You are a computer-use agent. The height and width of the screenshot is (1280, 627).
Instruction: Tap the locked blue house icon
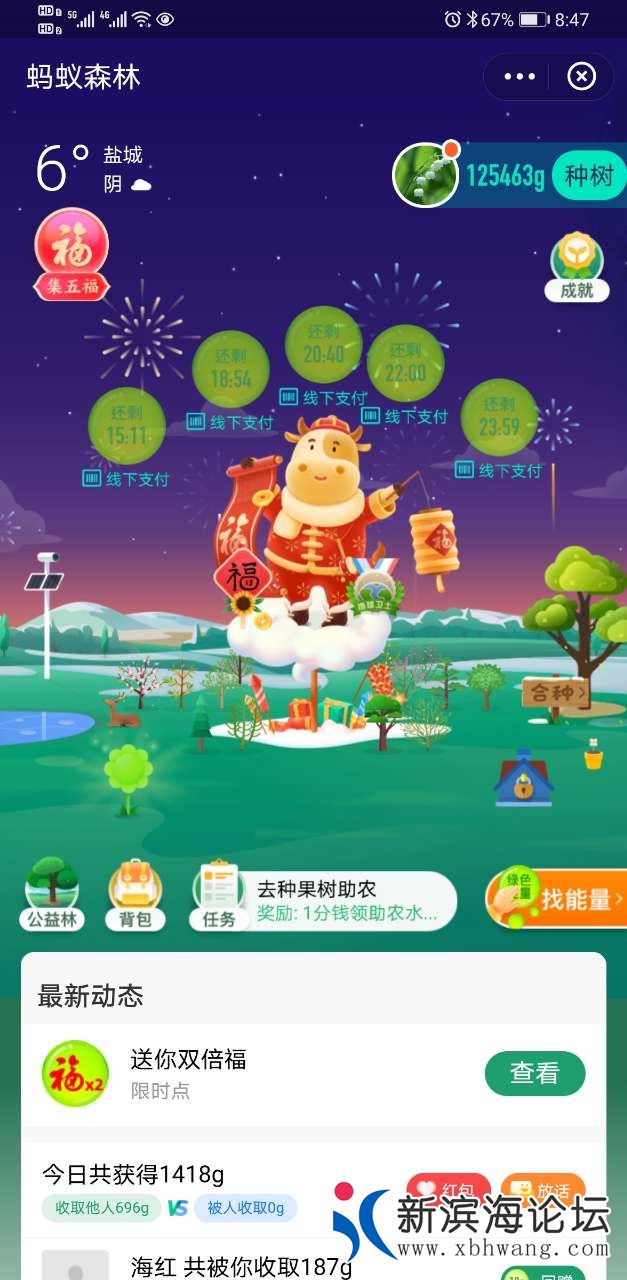(x=523, y=780)
